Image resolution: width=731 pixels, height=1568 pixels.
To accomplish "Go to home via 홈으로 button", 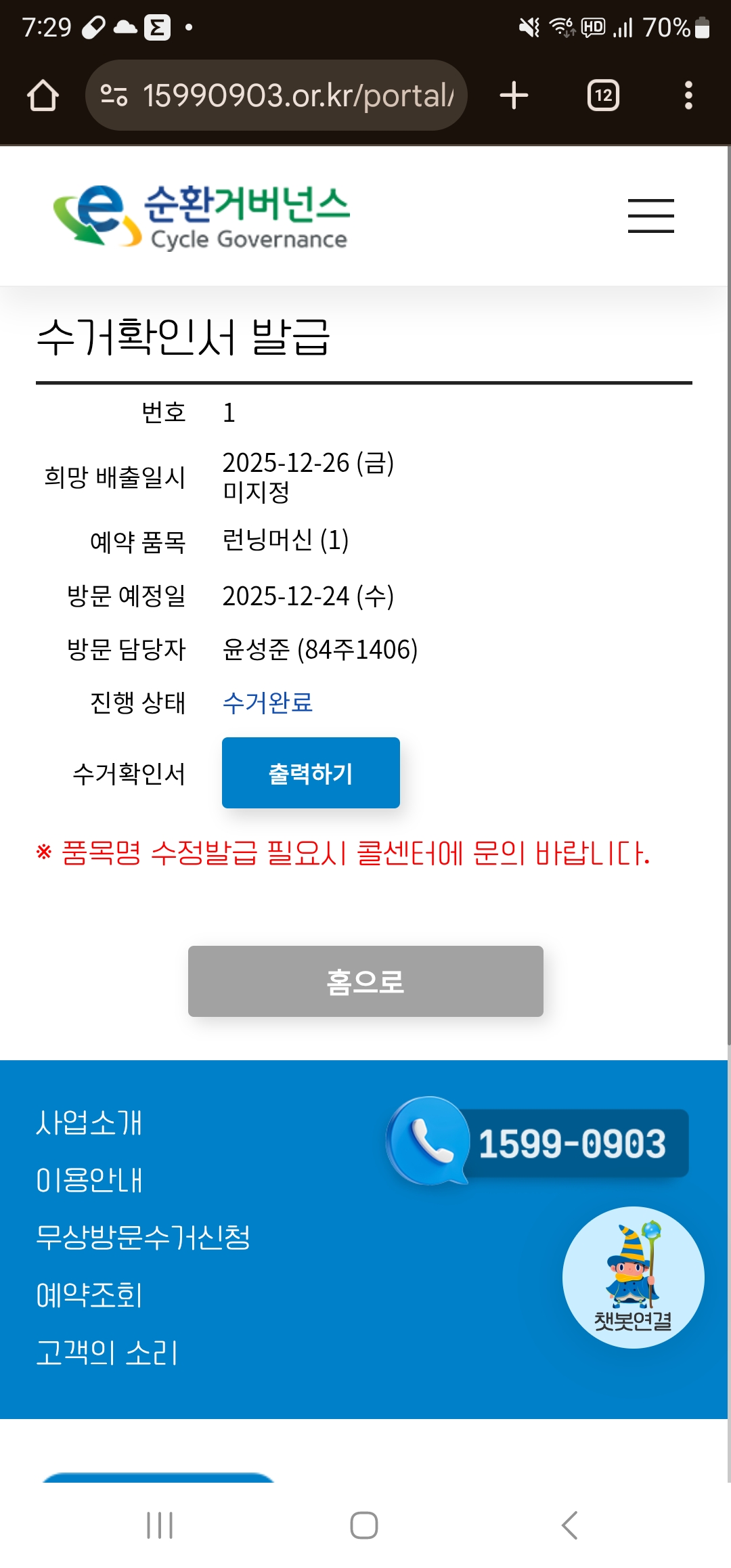I will (365, 981).
